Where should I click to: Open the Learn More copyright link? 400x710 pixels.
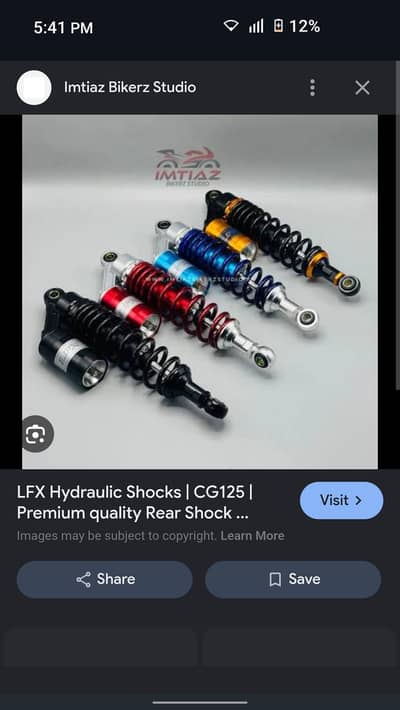pyautogui.click(x=252, y=536)
